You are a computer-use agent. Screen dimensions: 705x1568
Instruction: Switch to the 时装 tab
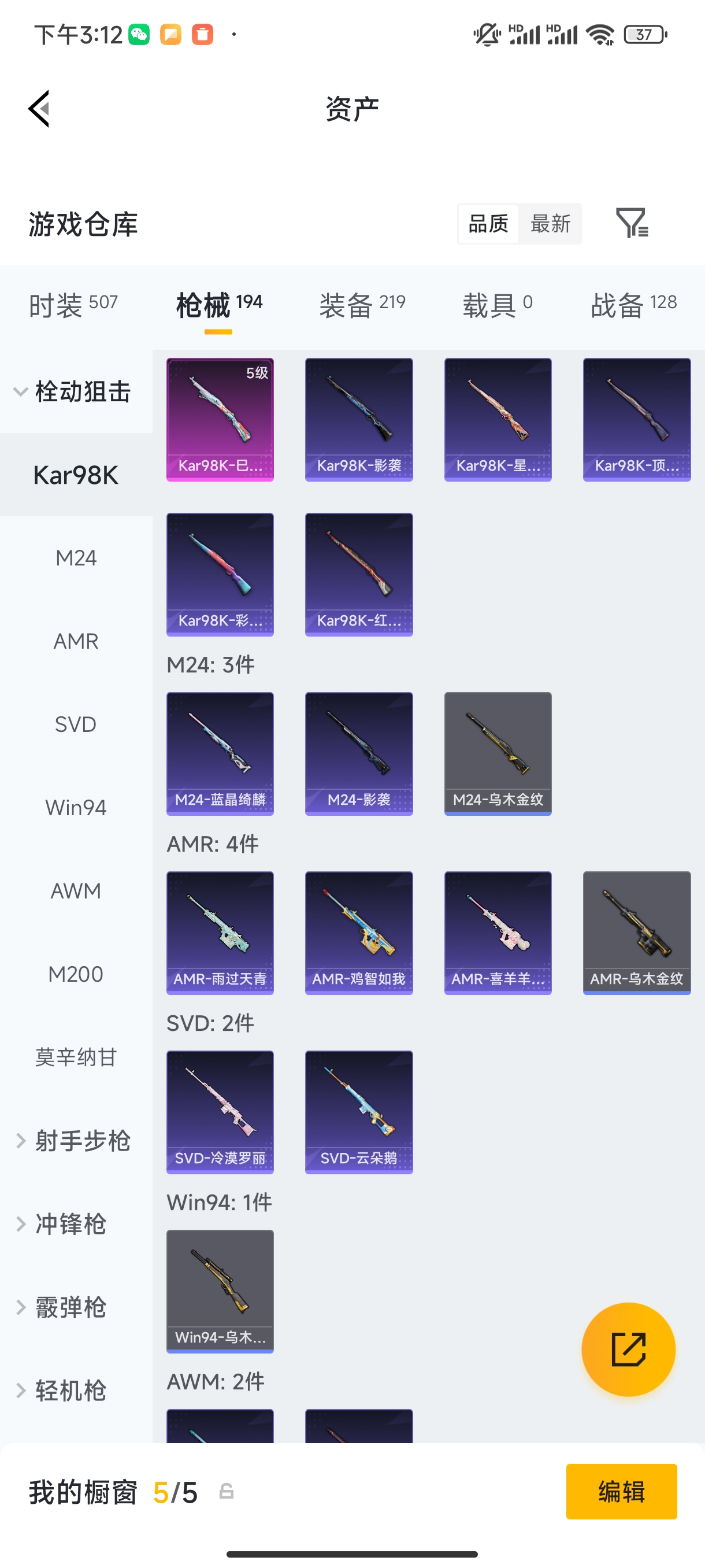73,304
